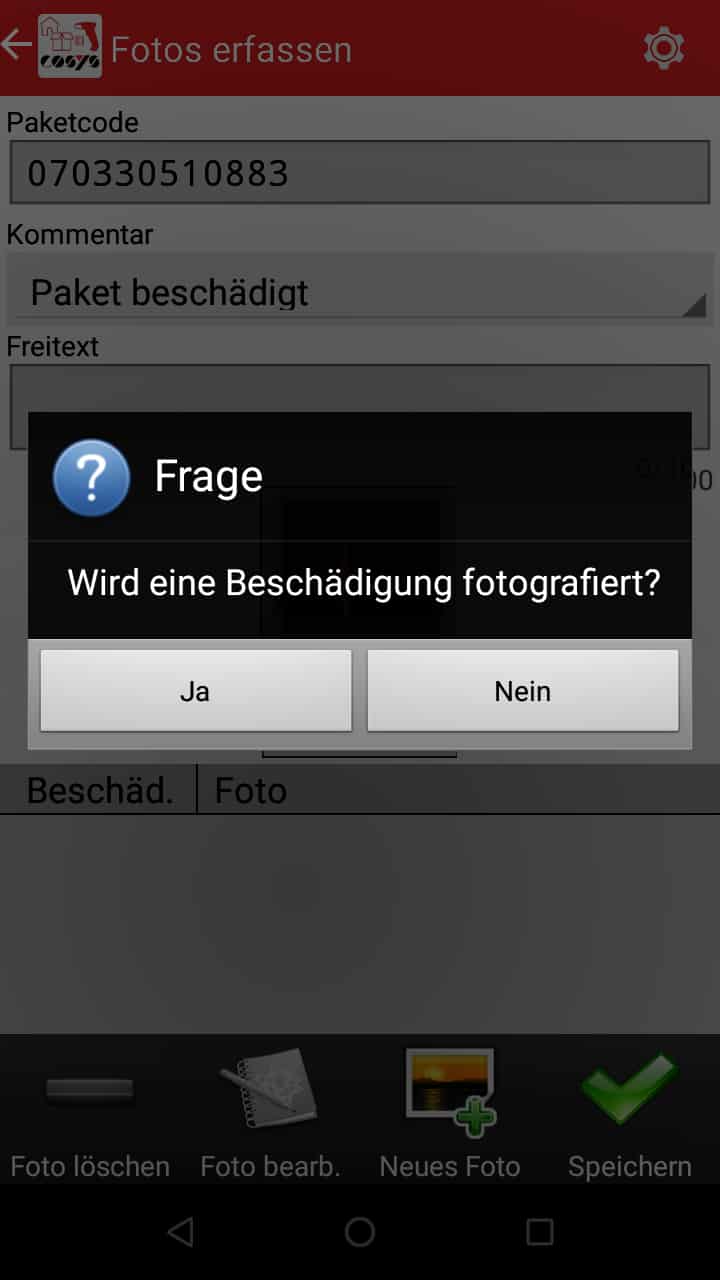
Task: Open the settings gear icon
Action: pyautogui.click(x=663, y=48)
